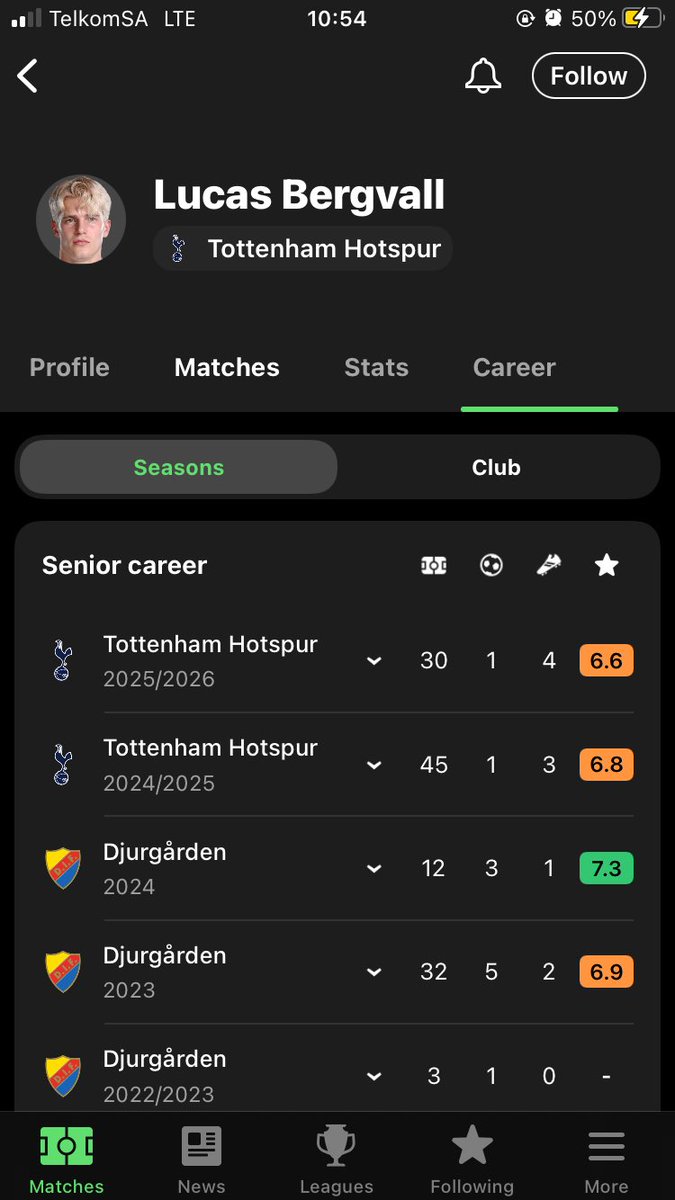Expand Djurgården 2022/2023 season
Screen dimensions: 675x1200
pos(374,1076)
